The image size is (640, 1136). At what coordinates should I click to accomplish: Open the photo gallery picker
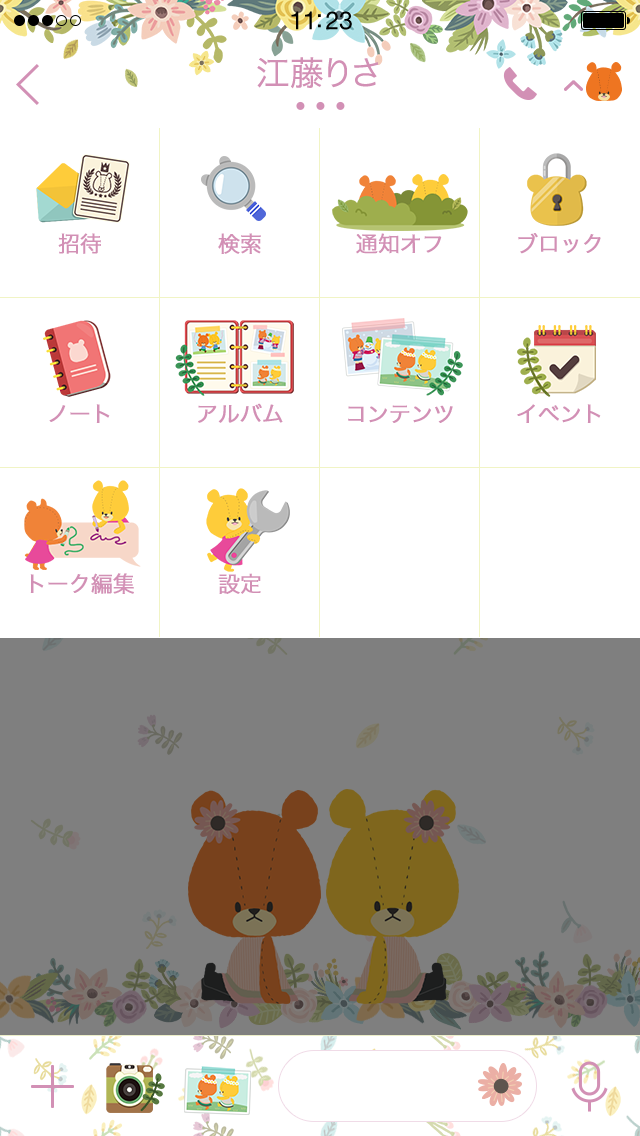(x=218, y=1088)
